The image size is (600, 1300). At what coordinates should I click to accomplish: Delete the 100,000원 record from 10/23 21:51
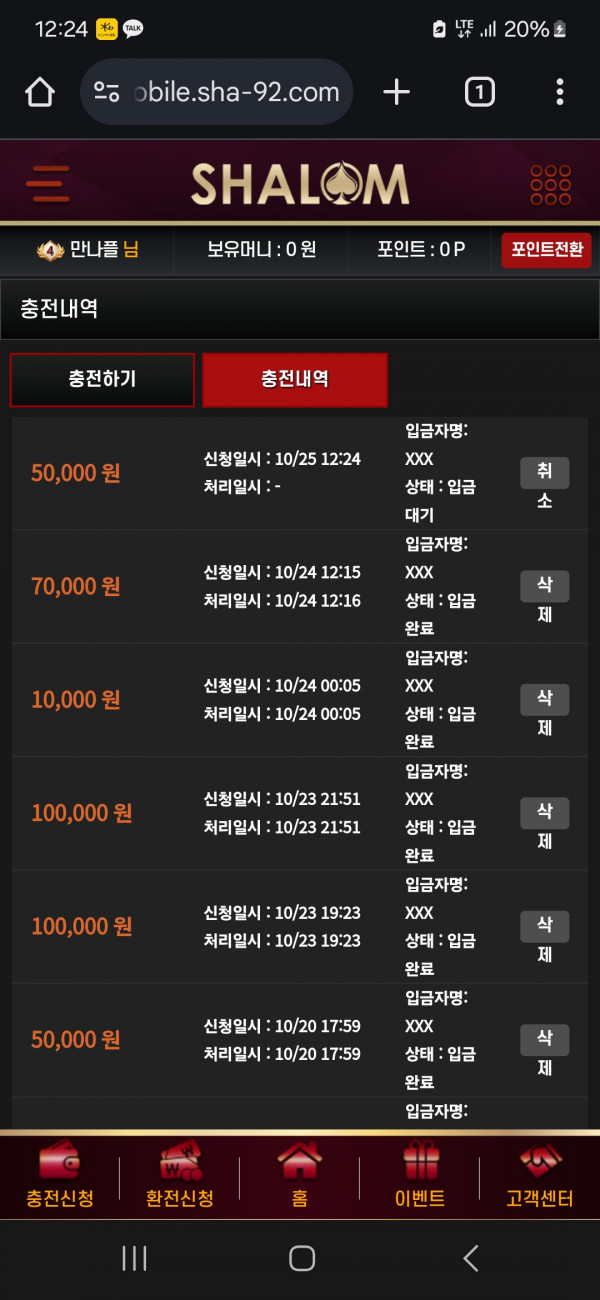(545, 827)
